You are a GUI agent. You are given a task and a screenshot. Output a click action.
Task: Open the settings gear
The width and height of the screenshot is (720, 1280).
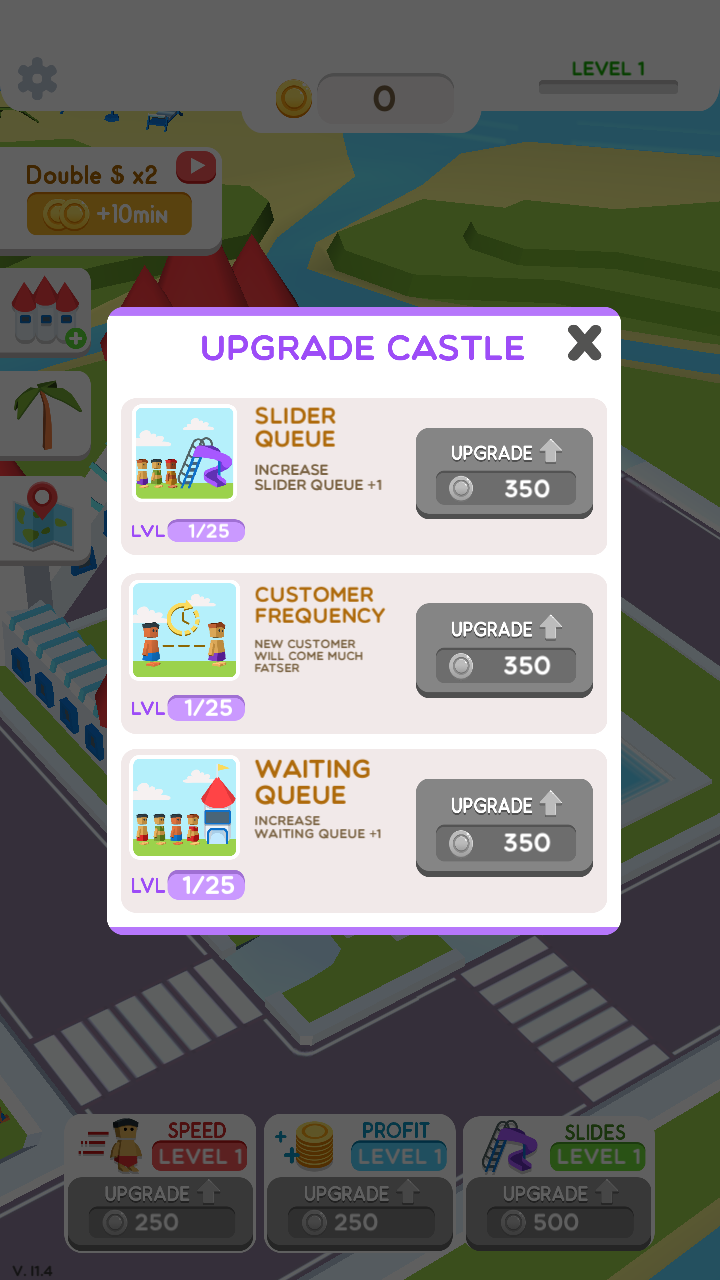[x=38, y=78]
